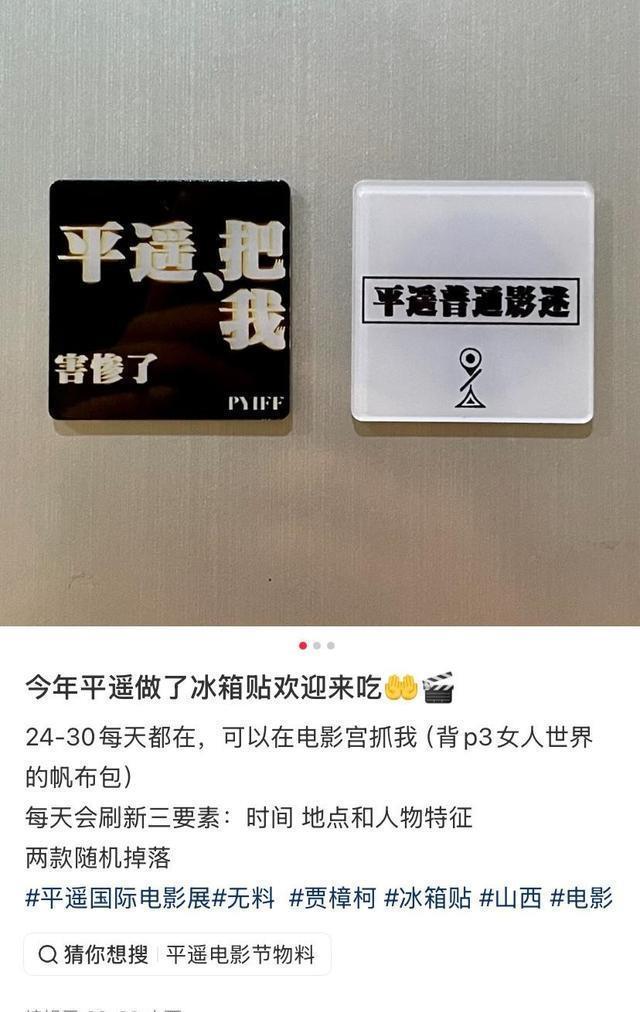
Task: Open the #山西 hashtag link
Action: pos(511,898)
